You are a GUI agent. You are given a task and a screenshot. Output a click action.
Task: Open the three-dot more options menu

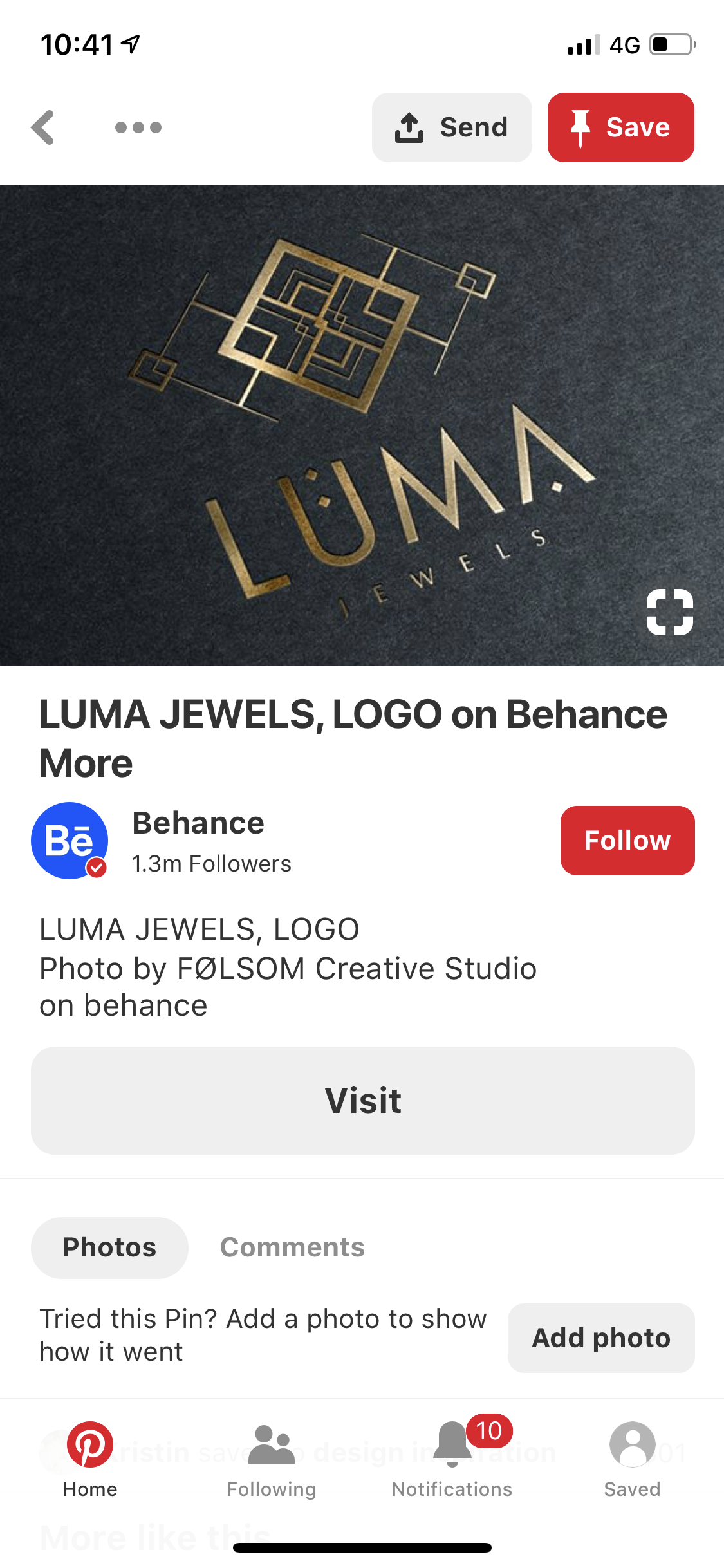point(138,127)
